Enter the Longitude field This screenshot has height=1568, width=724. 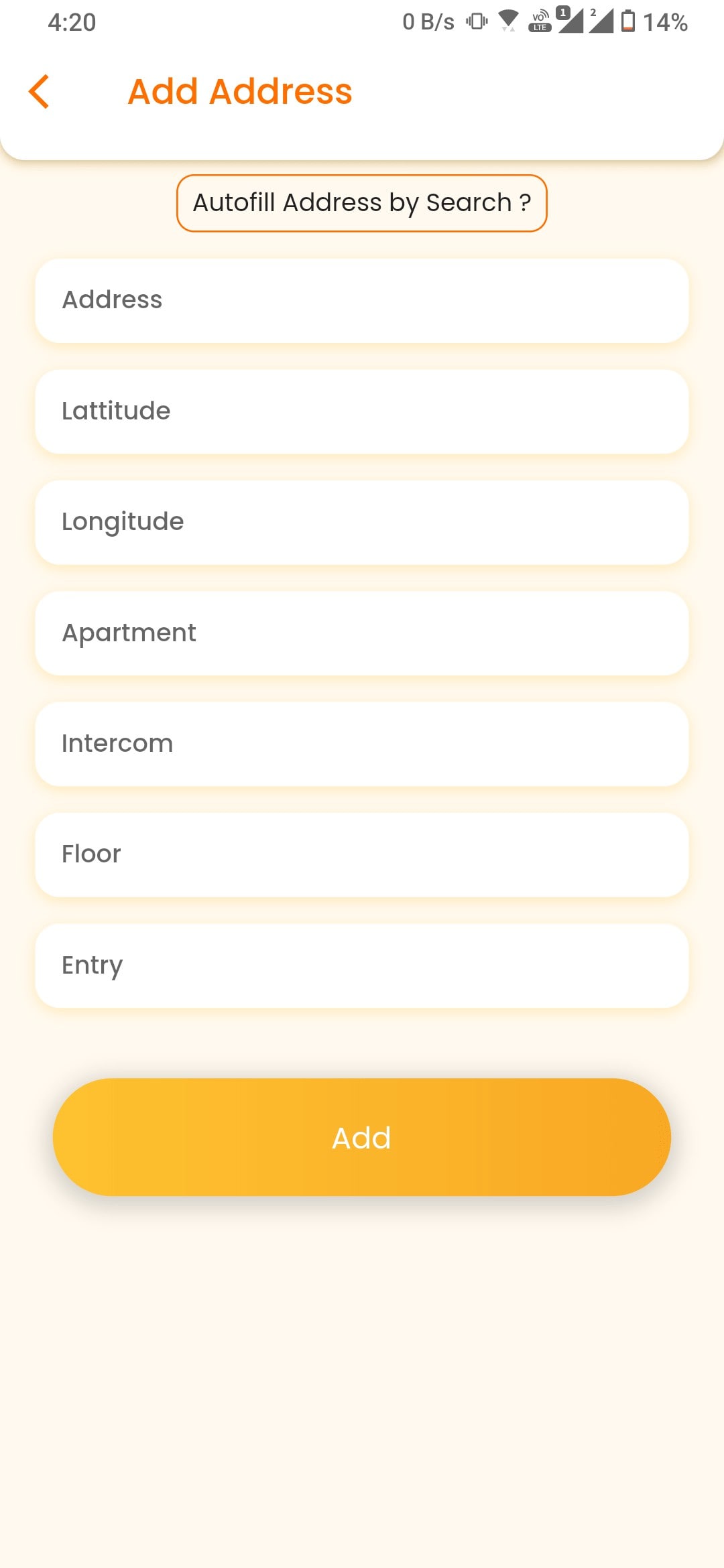tap(362, 523)
